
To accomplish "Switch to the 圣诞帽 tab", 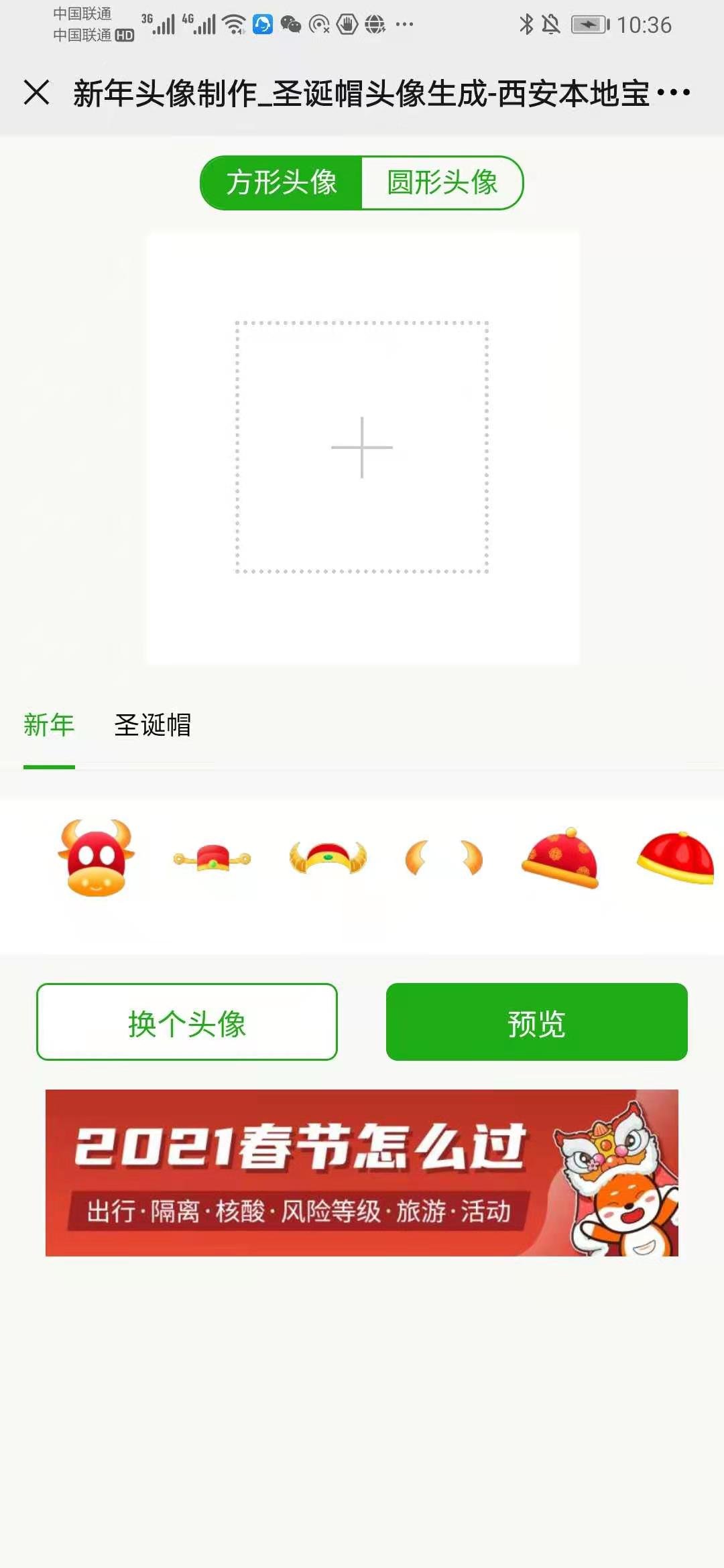I will 153,725.
